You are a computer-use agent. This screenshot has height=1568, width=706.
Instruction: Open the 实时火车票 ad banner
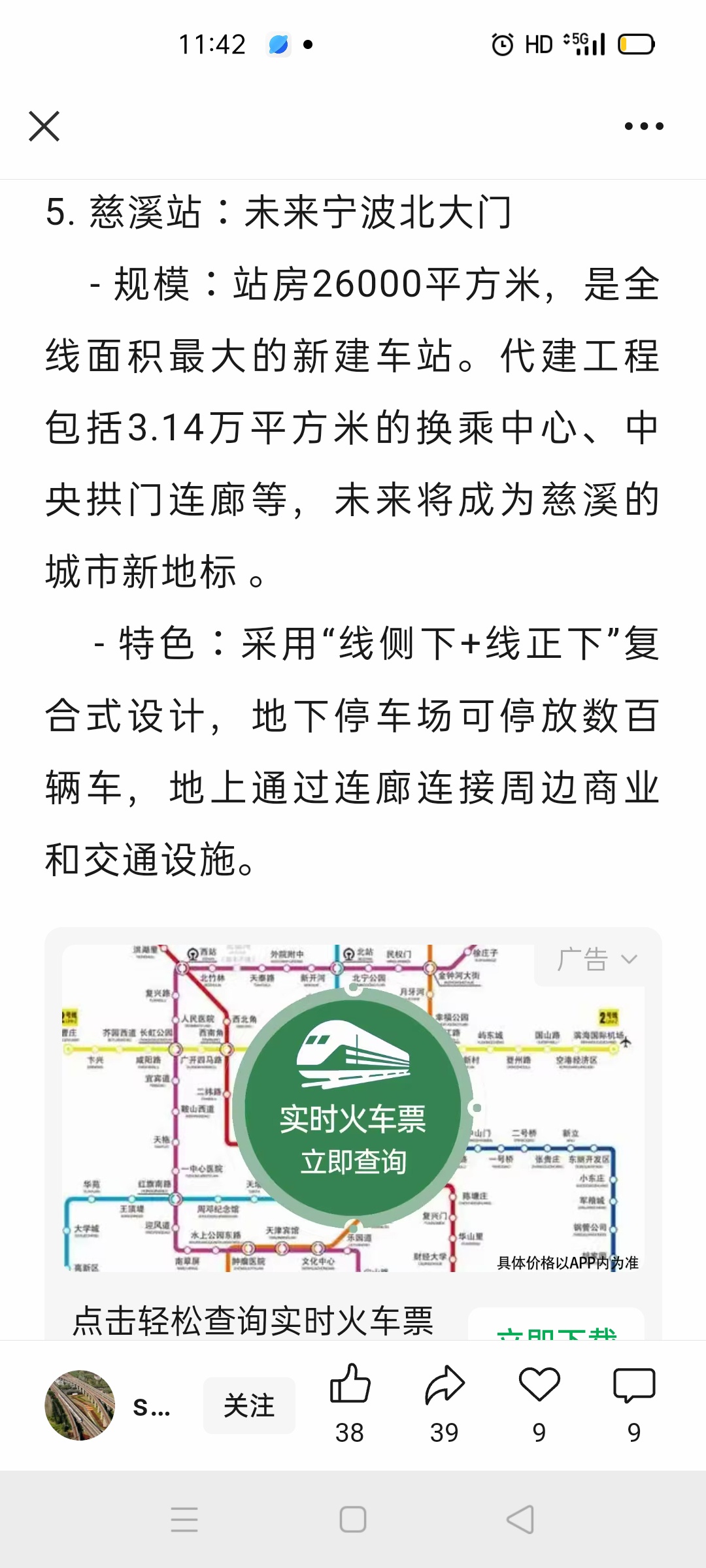pyautogui.click(x=353, y=1107)
